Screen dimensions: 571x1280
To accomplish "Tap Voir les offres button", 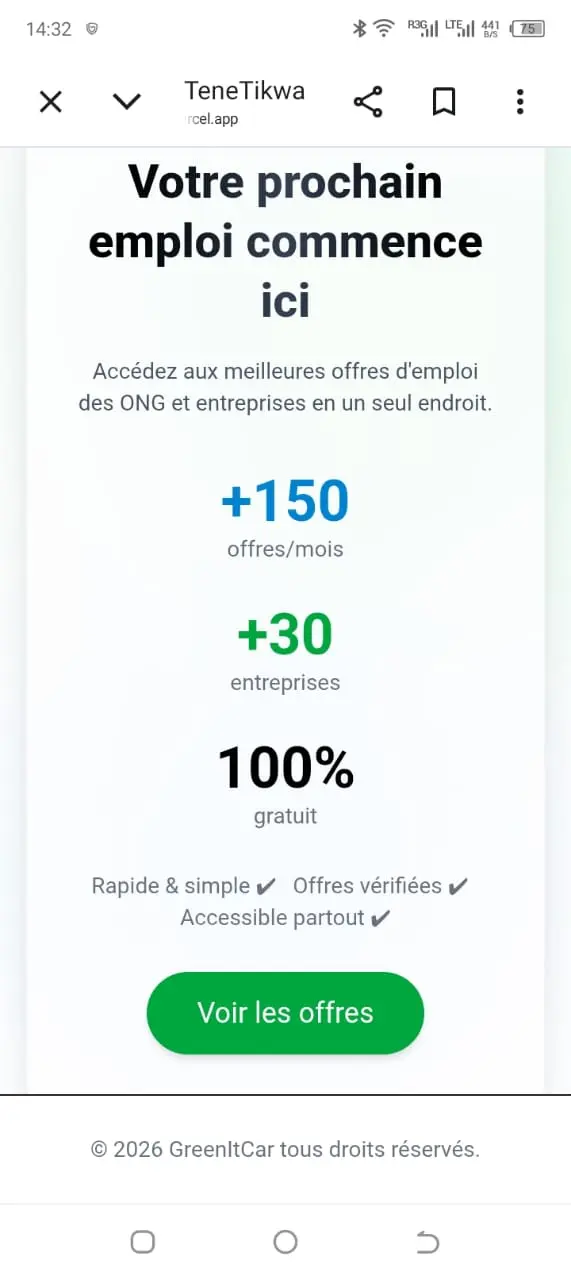I will tap(285, 1012).
